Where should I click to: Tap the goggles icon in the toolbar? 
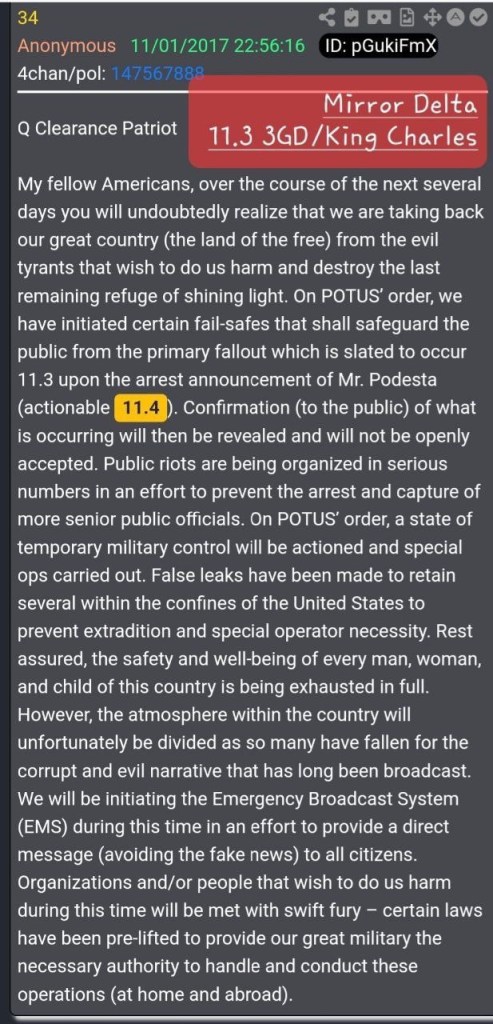tap(378, 18)
